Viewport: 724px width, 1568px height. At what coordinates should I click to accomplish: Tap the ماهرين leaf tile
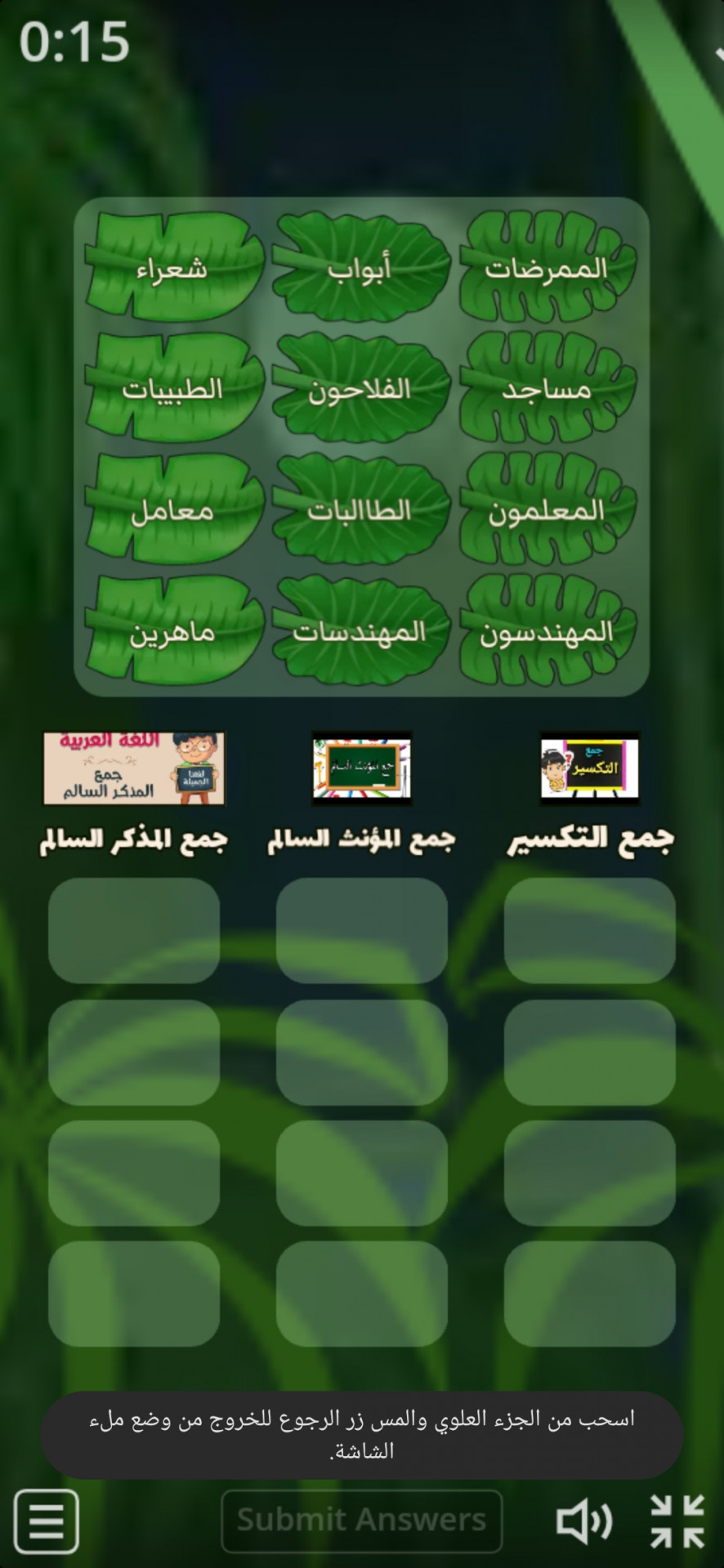coord(173,631)
